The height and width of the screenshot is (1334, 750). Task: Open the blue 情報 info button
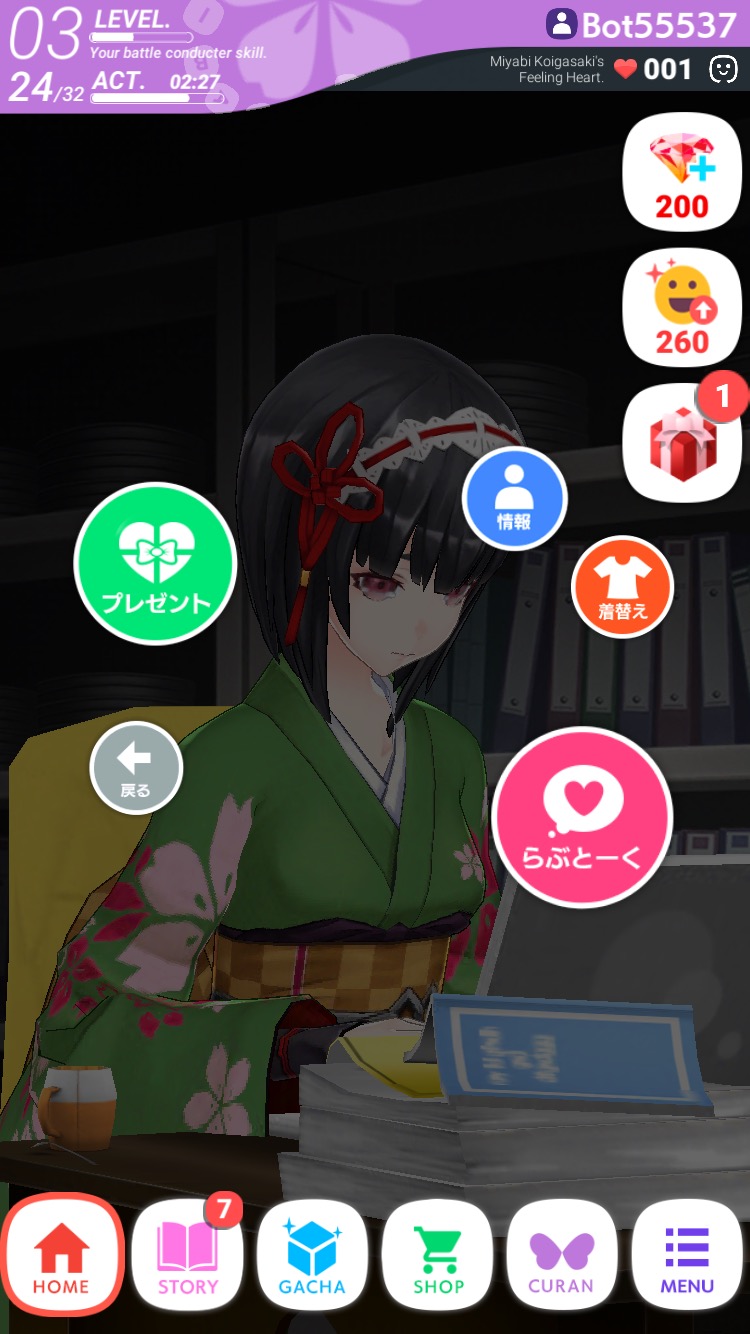pos(514,498)
